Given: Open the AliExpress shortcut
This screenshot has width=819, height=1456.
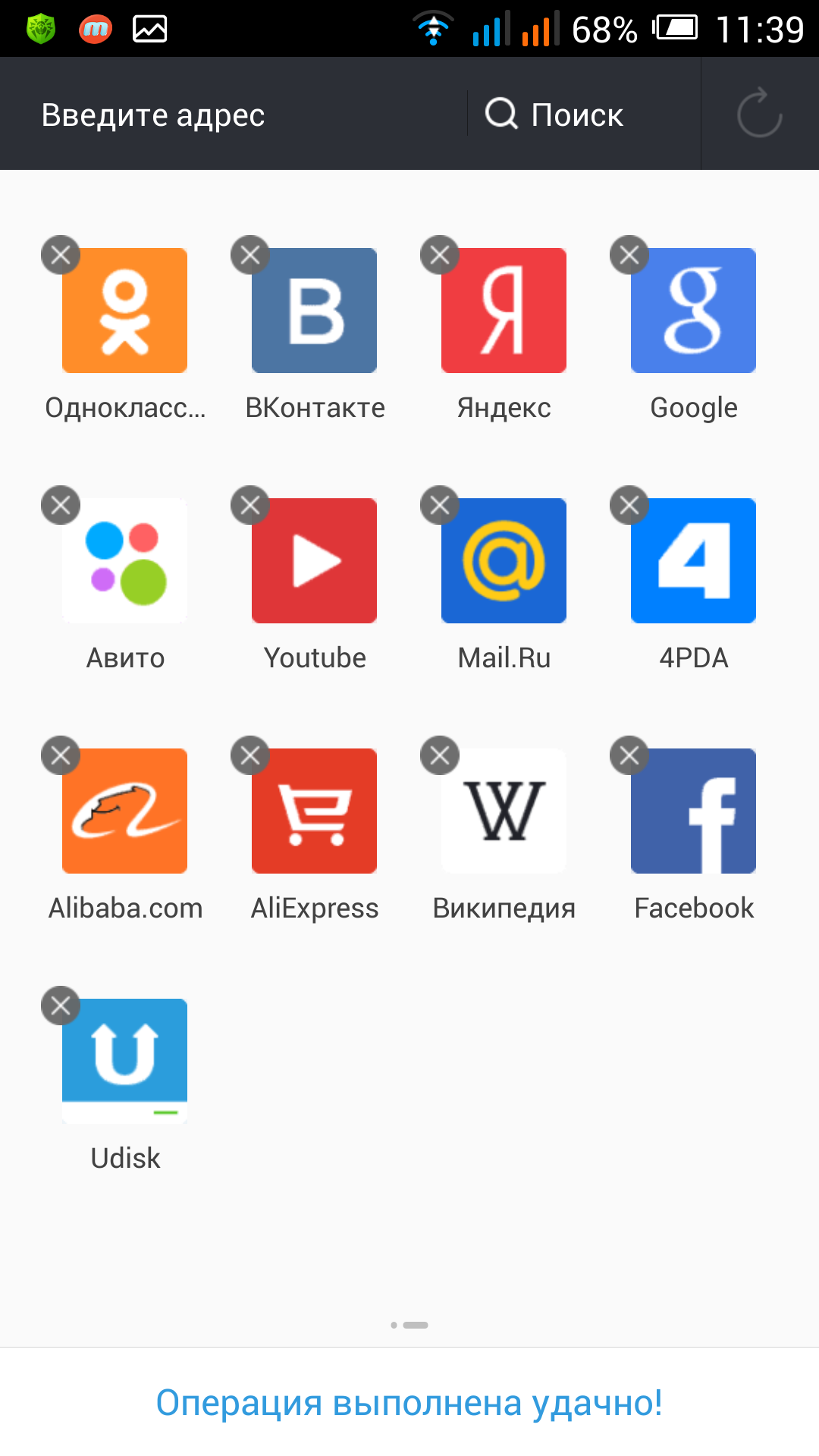Looking at the screenshot, I should 315,812.
